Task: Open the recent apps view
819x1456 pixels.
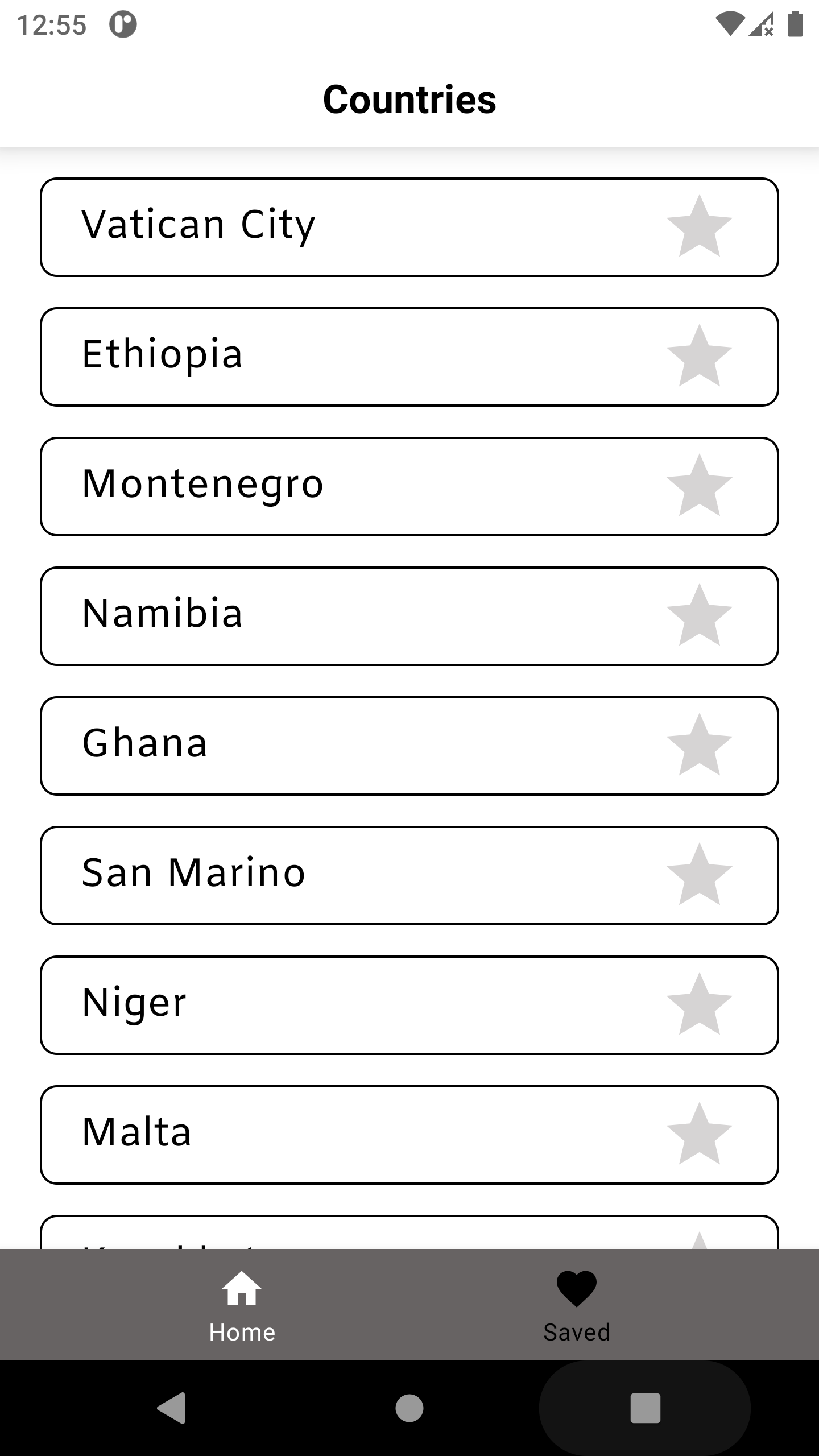Action: 646,1408
